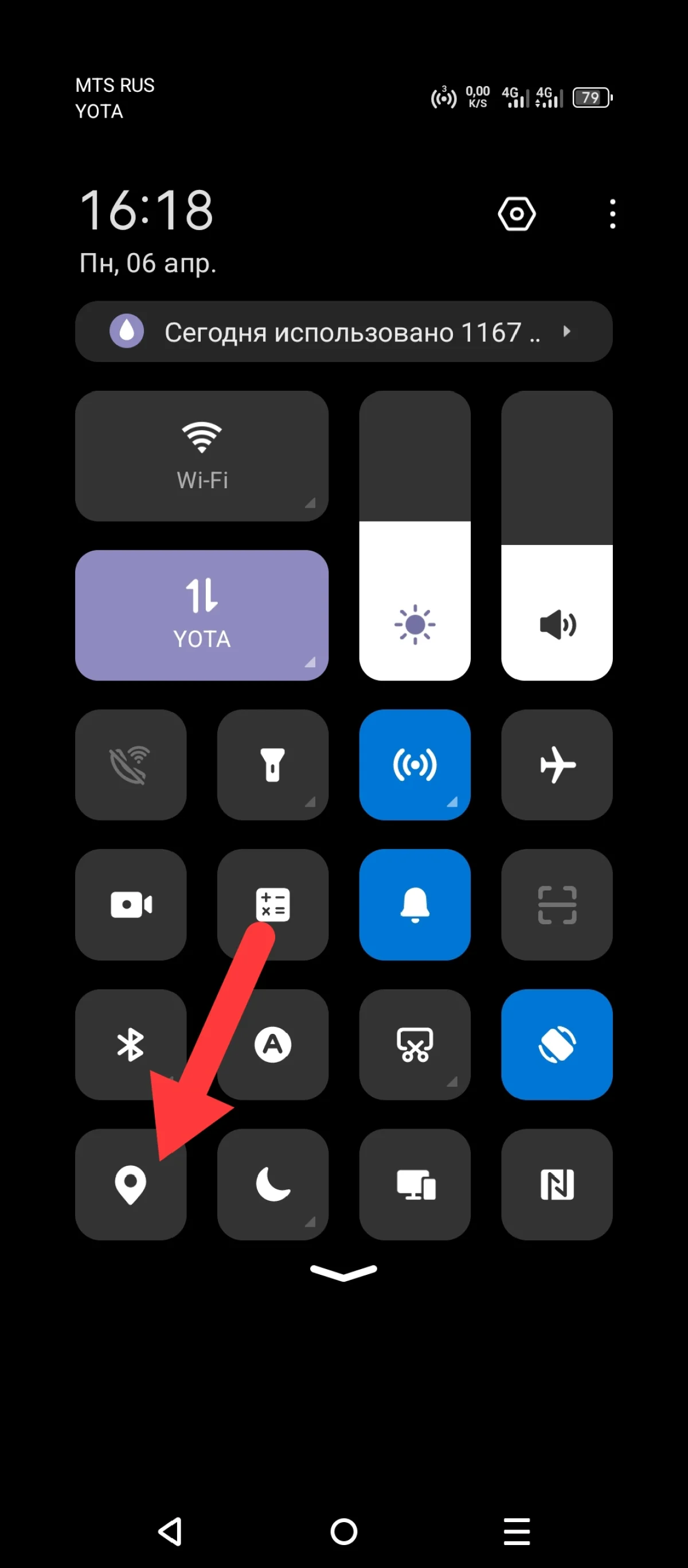This screenshot has height=1568, width=688.
Task: Disable auto-rotate tile
Action: [x=557, y=1045]
